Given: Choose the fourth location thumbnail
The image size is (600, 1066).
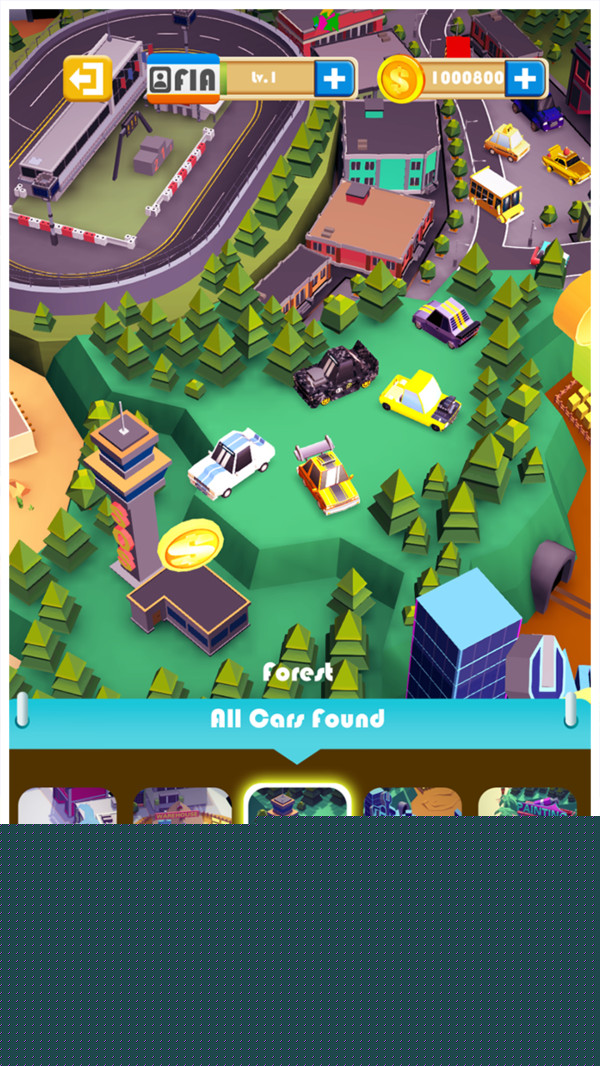Looking at the screenshot, I should pos(412,803).
